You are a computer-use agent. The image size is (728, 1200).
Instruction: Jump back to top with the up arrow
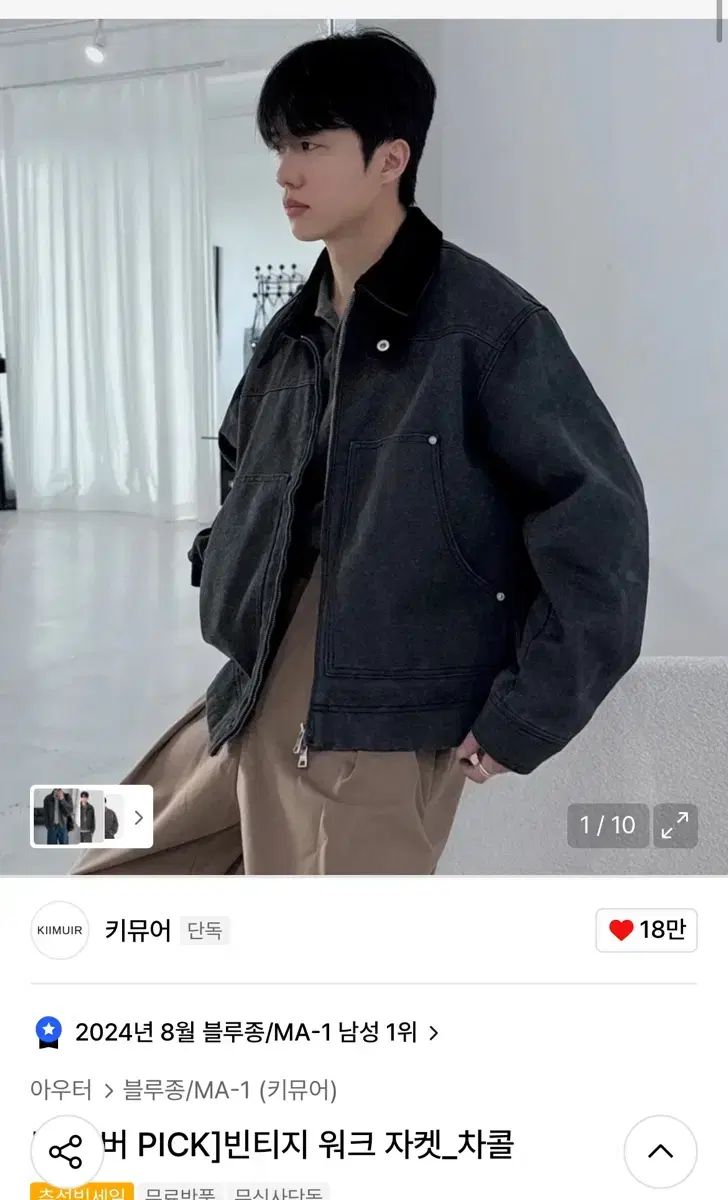660,1152
